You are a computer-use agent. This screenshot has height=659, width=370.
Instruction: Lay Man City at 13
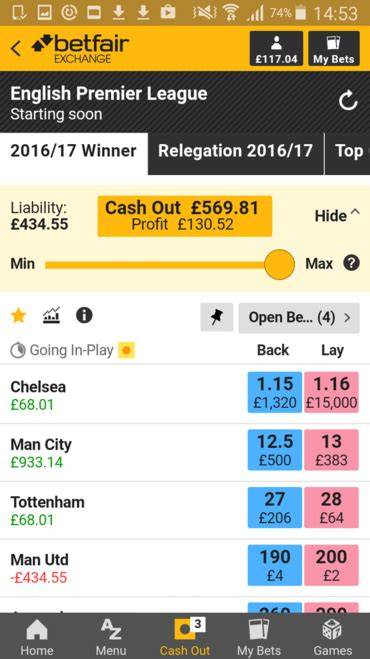(x=331, y=450)
